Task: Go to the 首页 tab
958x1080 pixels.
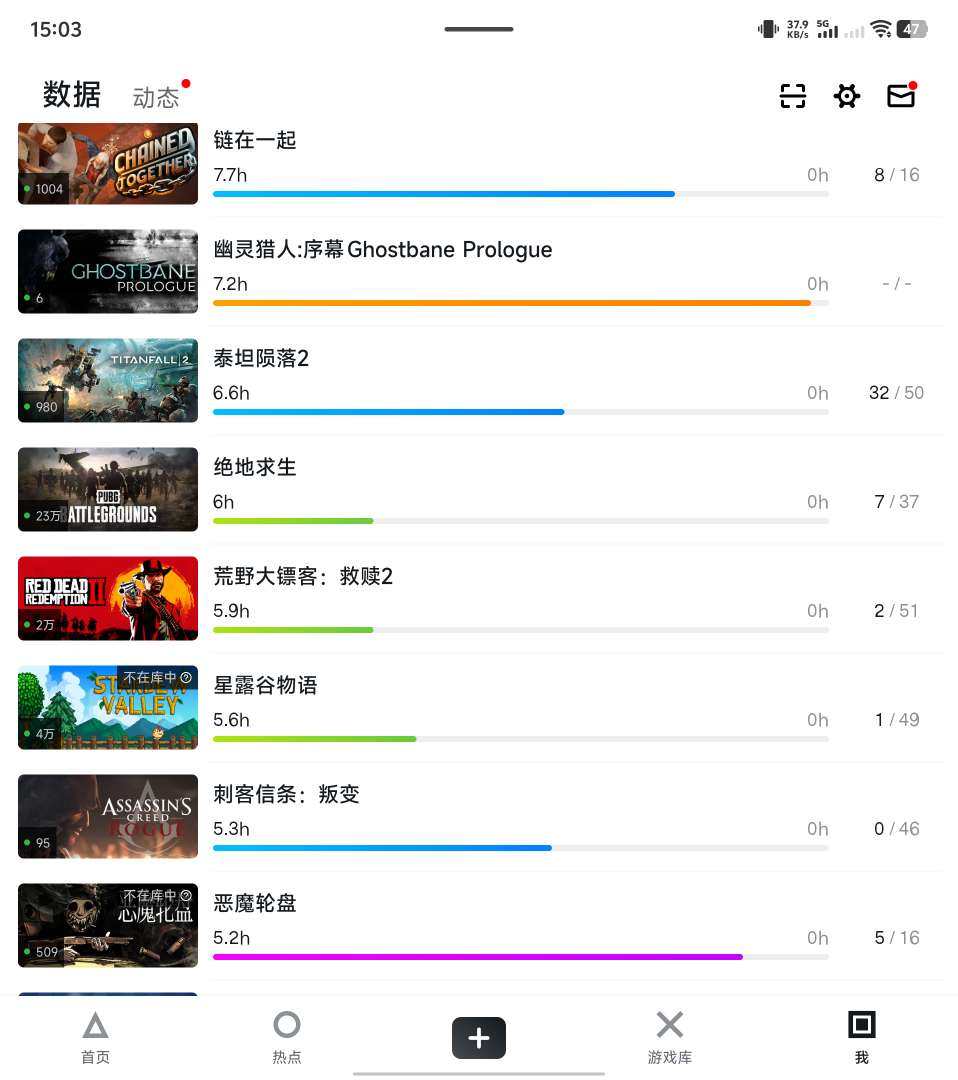Action: tap(95, 1038)
